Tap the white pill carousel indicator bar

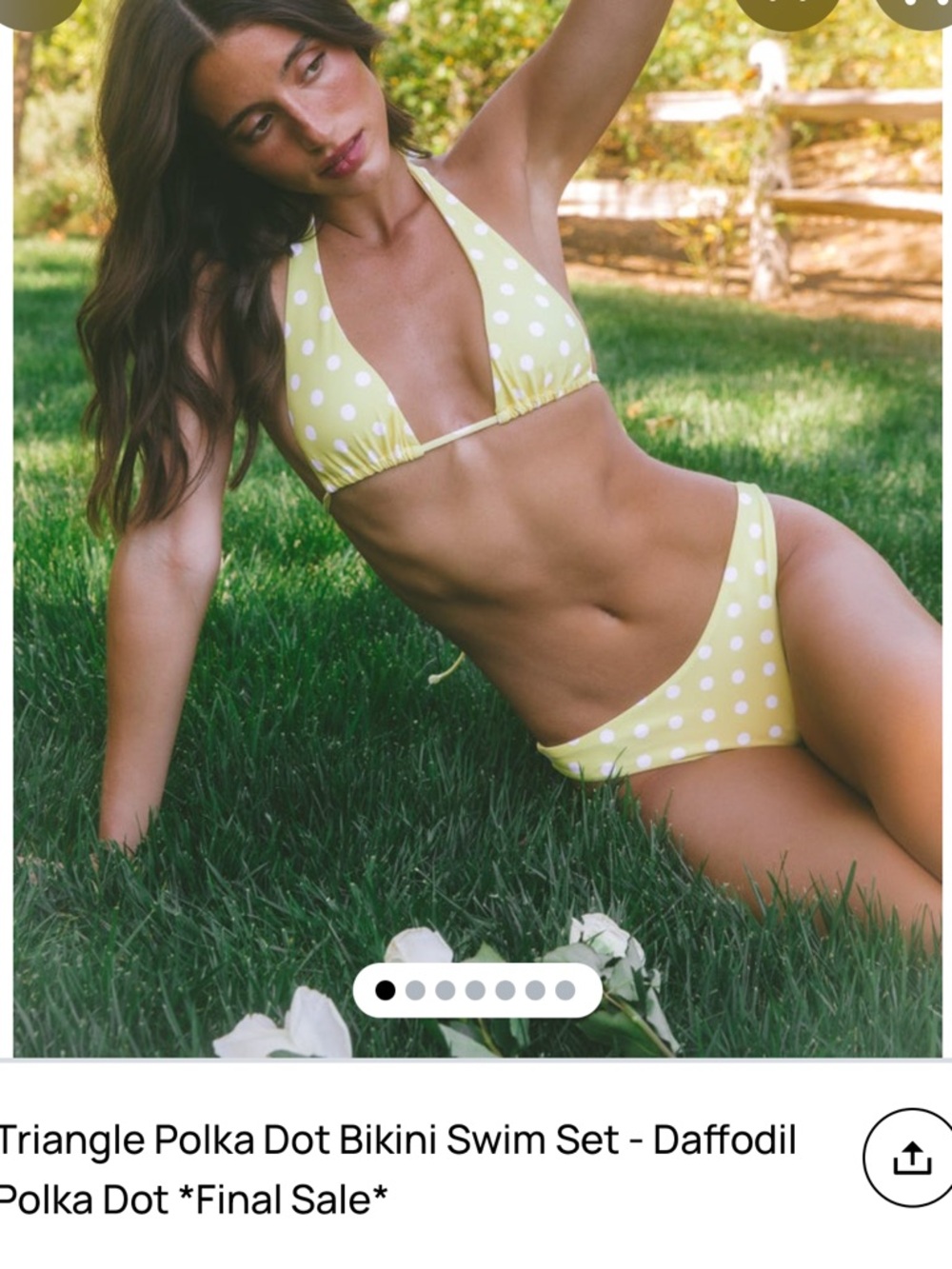coord(476,990)
